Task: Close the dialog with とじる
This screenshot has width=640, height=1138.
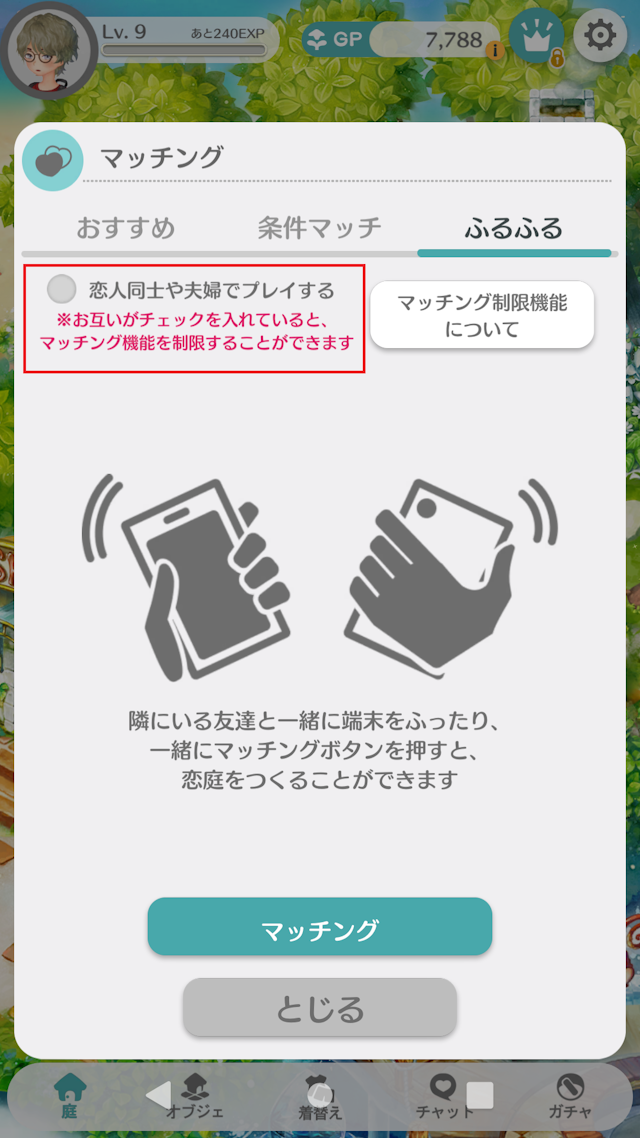Action: click(x=320, y=1009)
